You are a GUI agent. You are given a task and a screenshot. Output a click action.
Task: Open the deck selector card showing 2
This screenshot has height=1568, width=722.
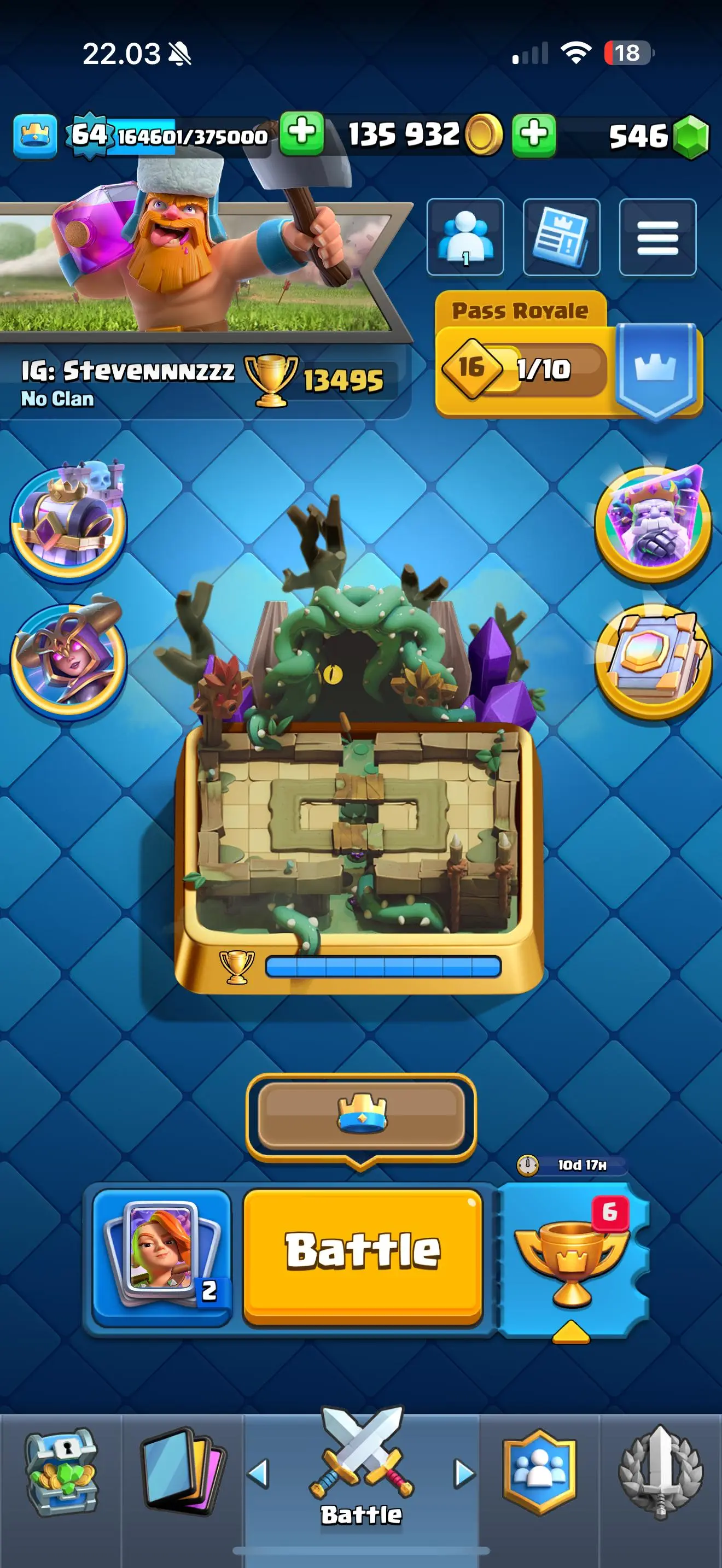(x=162, y=1257)
